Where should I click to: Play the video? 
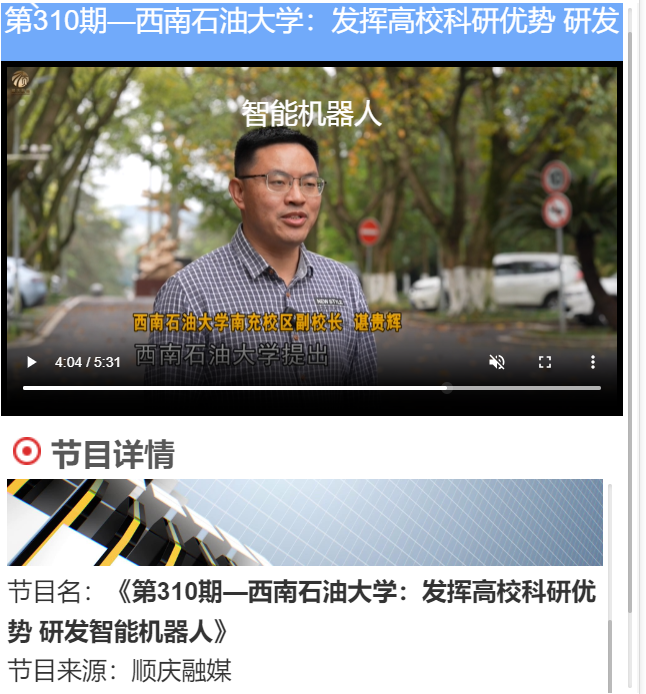32,362
